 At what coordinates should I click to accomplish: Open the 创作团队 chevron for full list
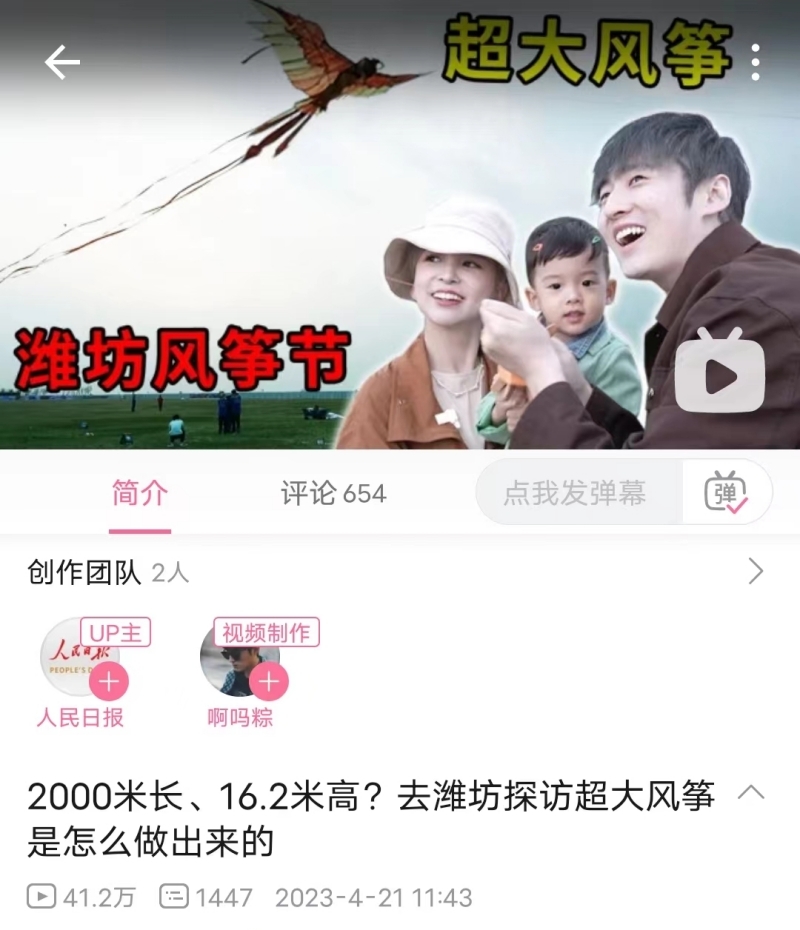click(x=756, y=572)
